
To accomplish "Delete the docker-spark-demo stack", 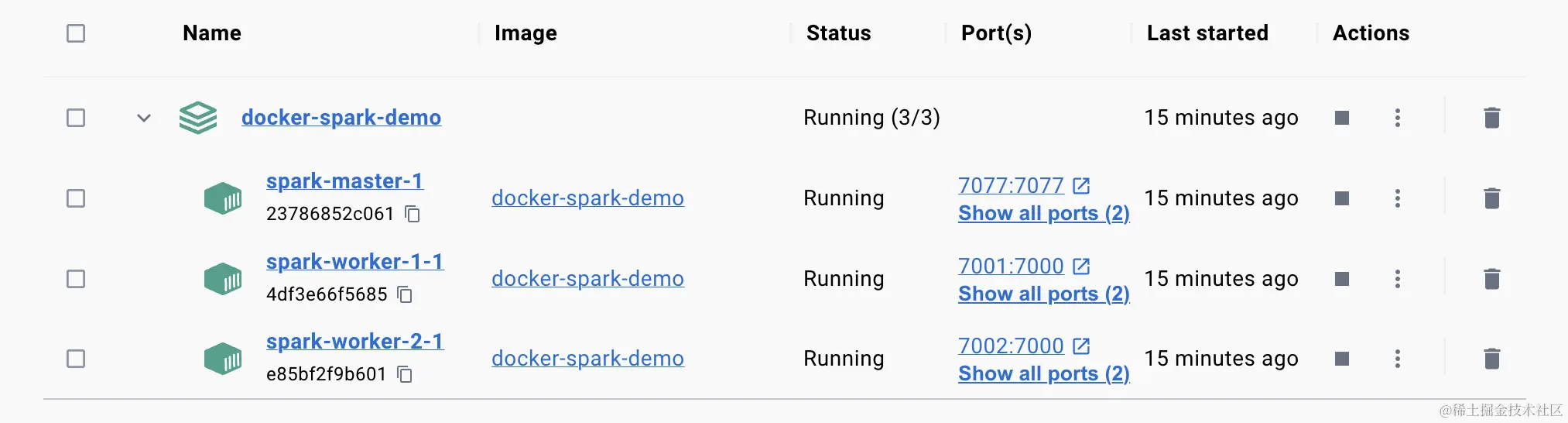I will tap(1491, 118).
